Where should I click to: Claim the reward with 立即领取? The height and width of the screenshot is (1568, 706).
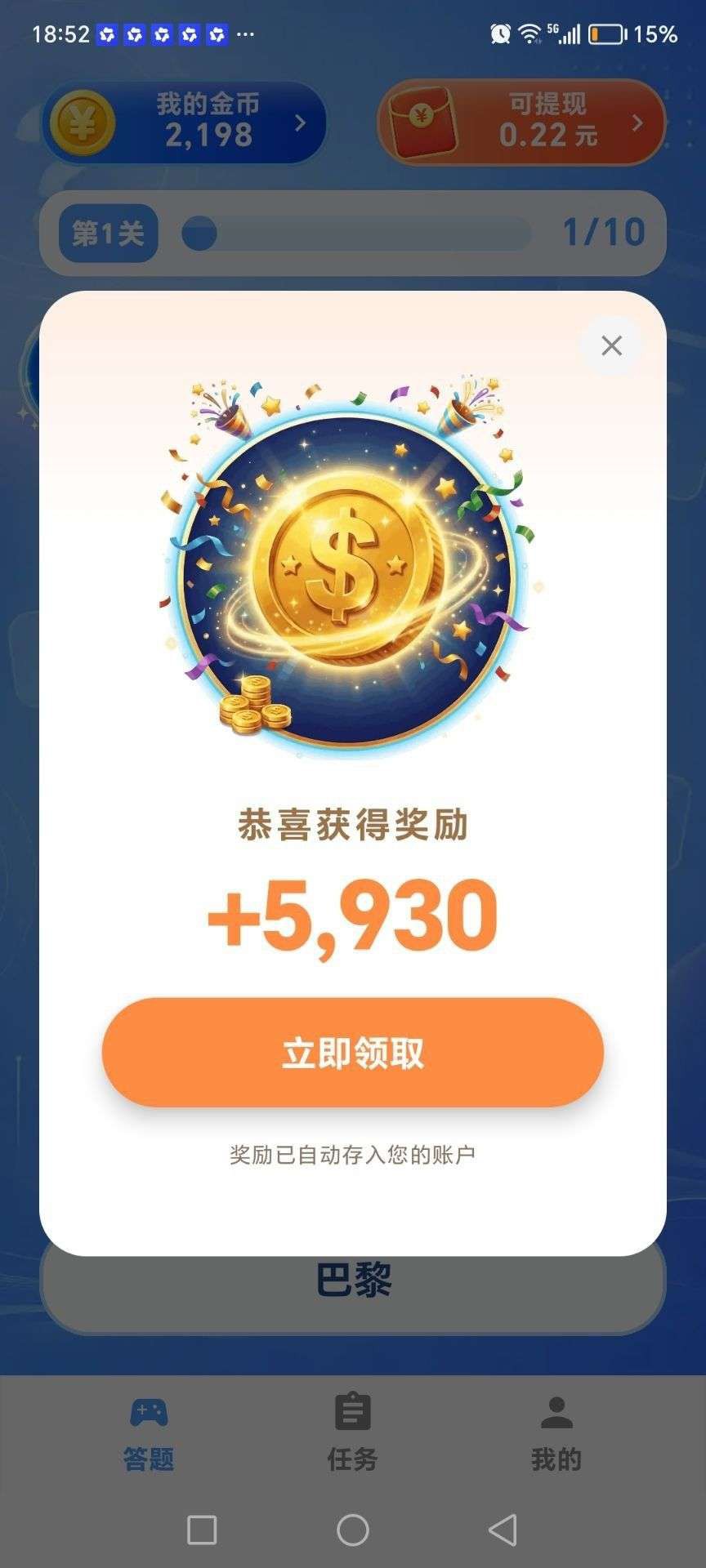tap(353, 1052)
